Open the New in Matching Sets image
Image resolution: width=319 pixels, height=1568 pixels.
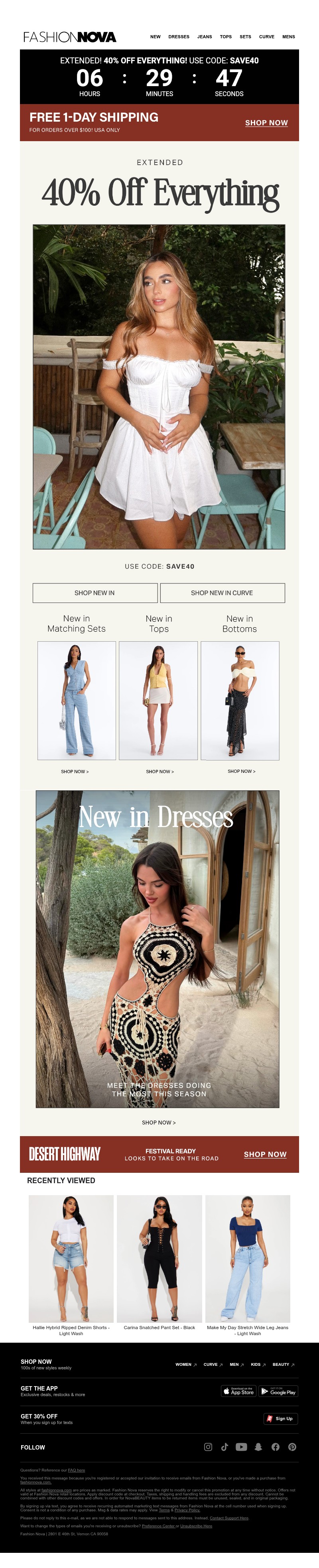coord(76,700)
